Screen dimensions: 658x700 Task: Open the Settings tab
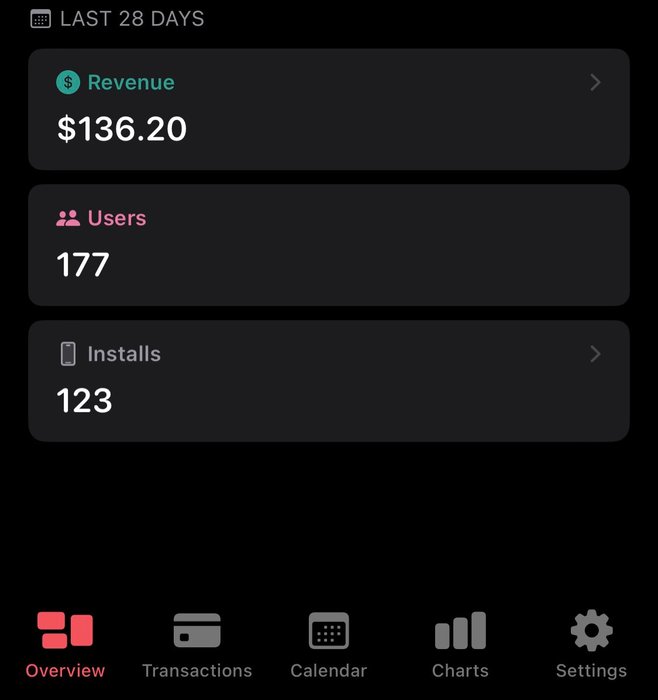(x=591, y=645)
